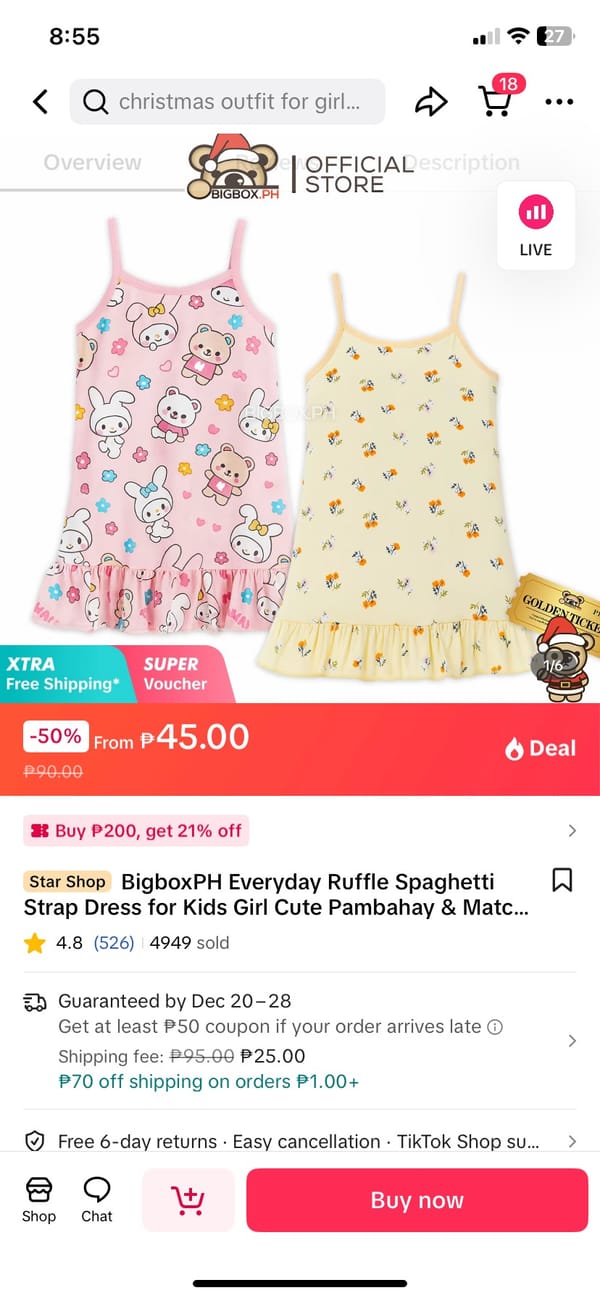The height and width of the screenshot is (1299, 600).
Task: Expand Free 6-day returns details
Action: coord(299,1141)
